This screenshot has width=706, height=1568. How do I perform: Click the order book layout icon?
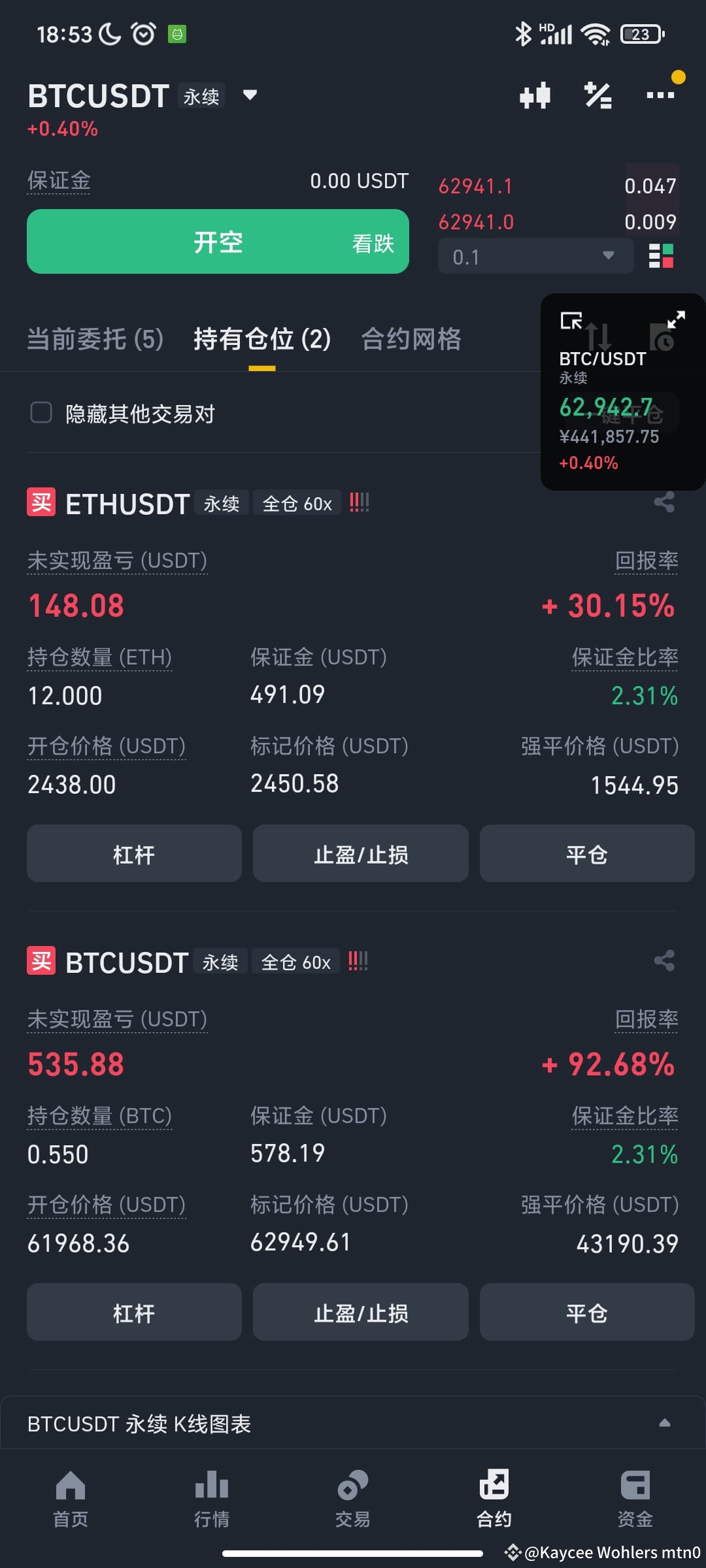[660, 256]
